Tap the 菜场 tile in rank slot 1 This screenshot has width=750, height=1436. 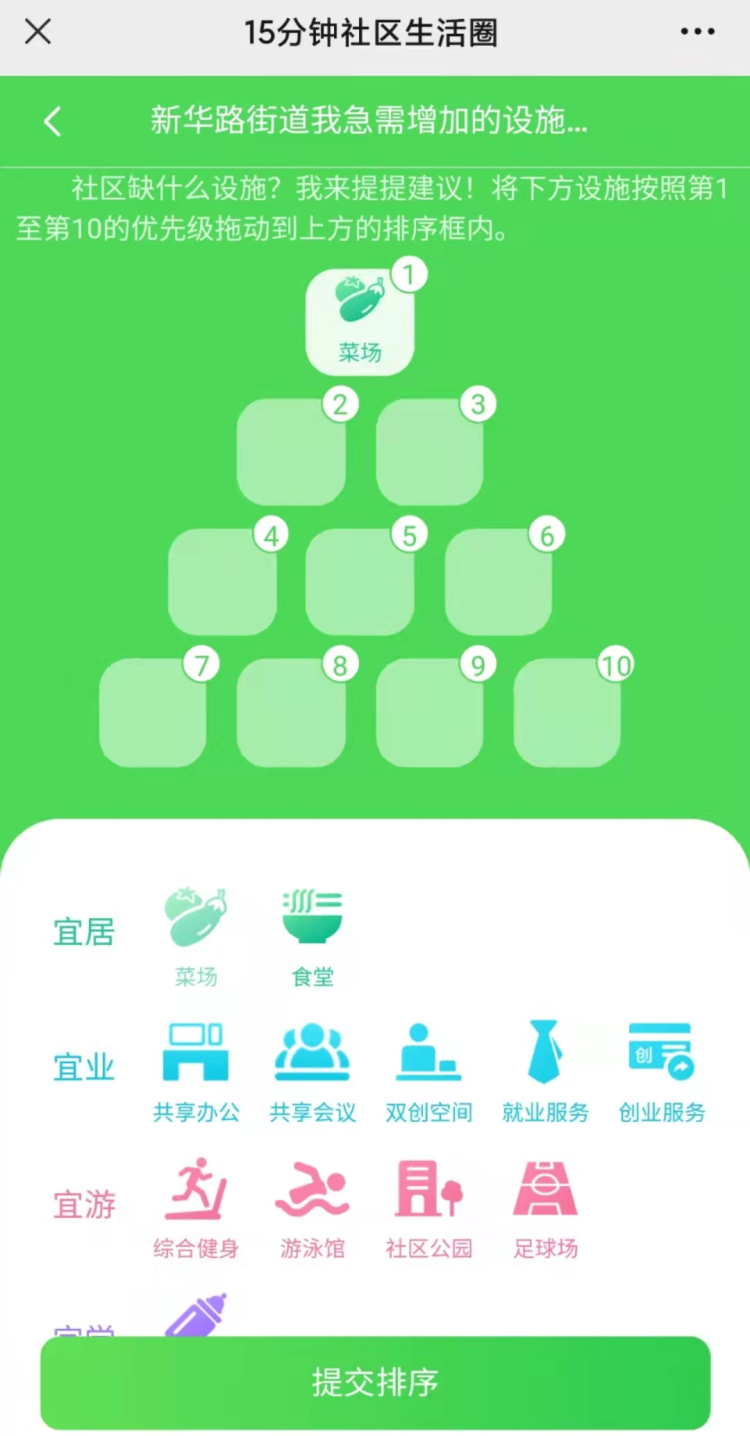(359, 322)
